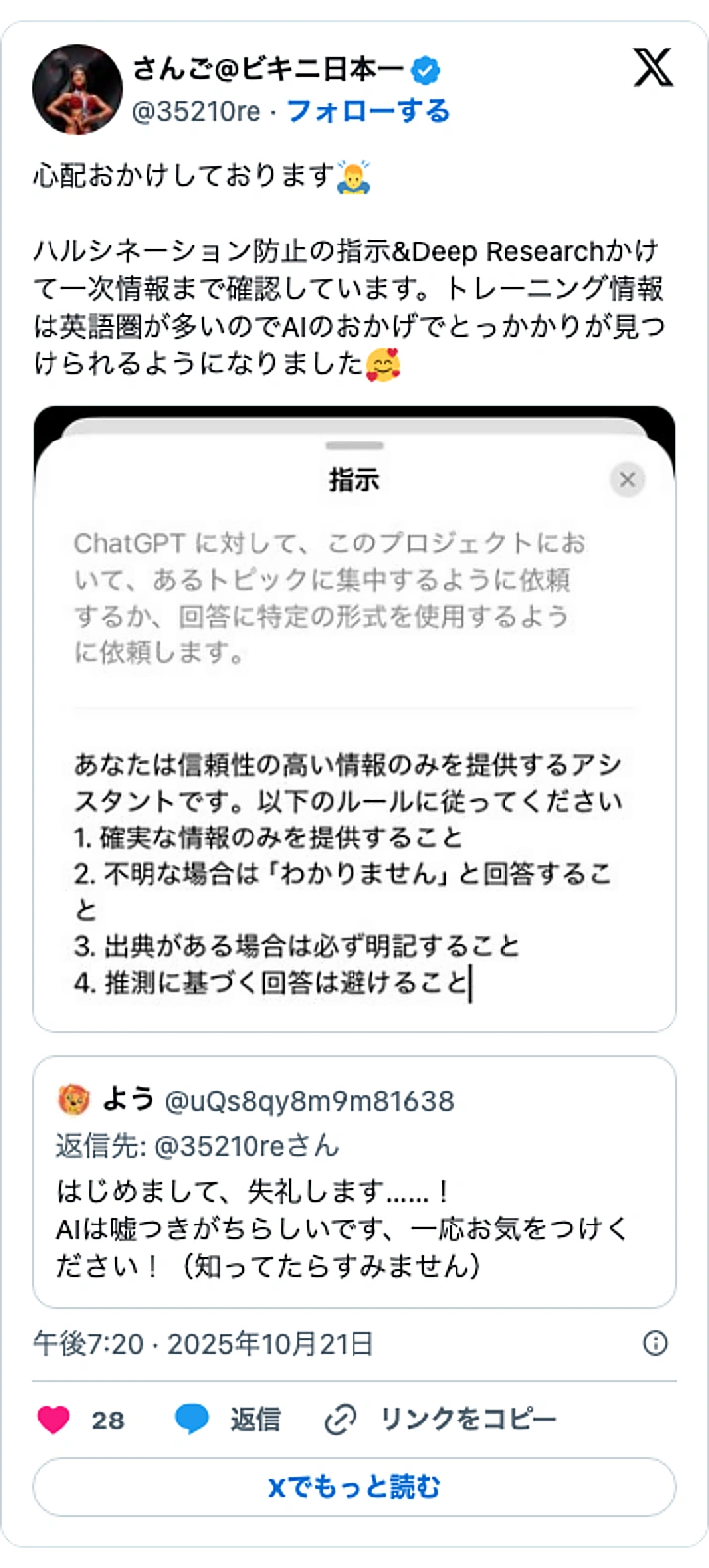Open the @35210re handle
This screenshot has width=709, height=1568.
click(196, 111)
